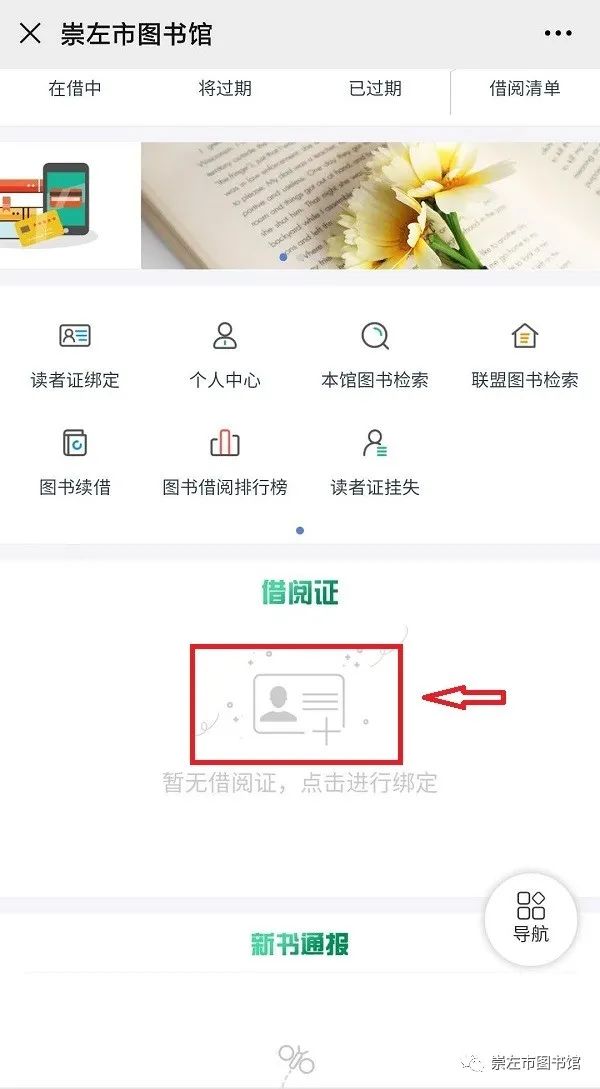This screenshot has width=600, height=1089.
Task: Switch to the 已过期 tab
Action: pyautogui.click(x=375, y=89)
